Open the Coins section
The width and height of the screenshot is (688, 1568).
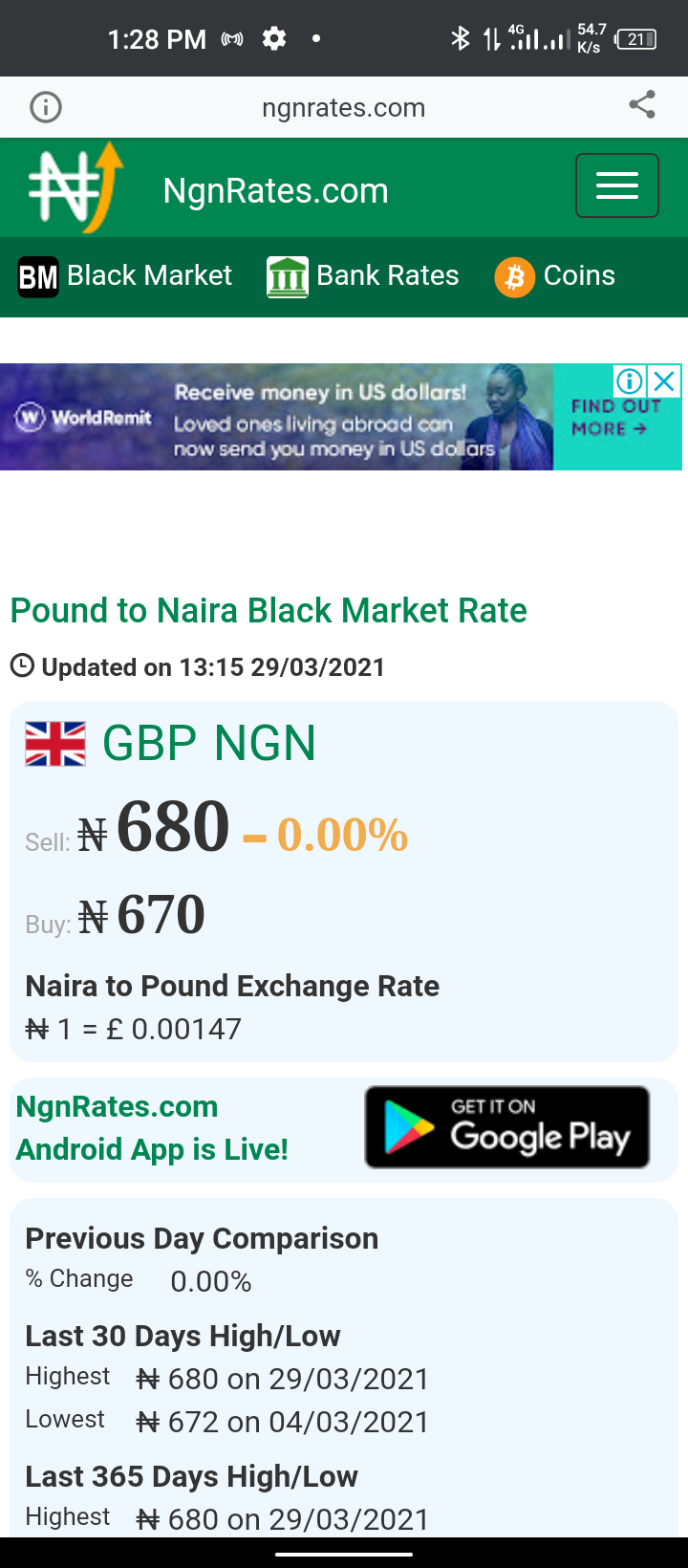coord(555,276)
